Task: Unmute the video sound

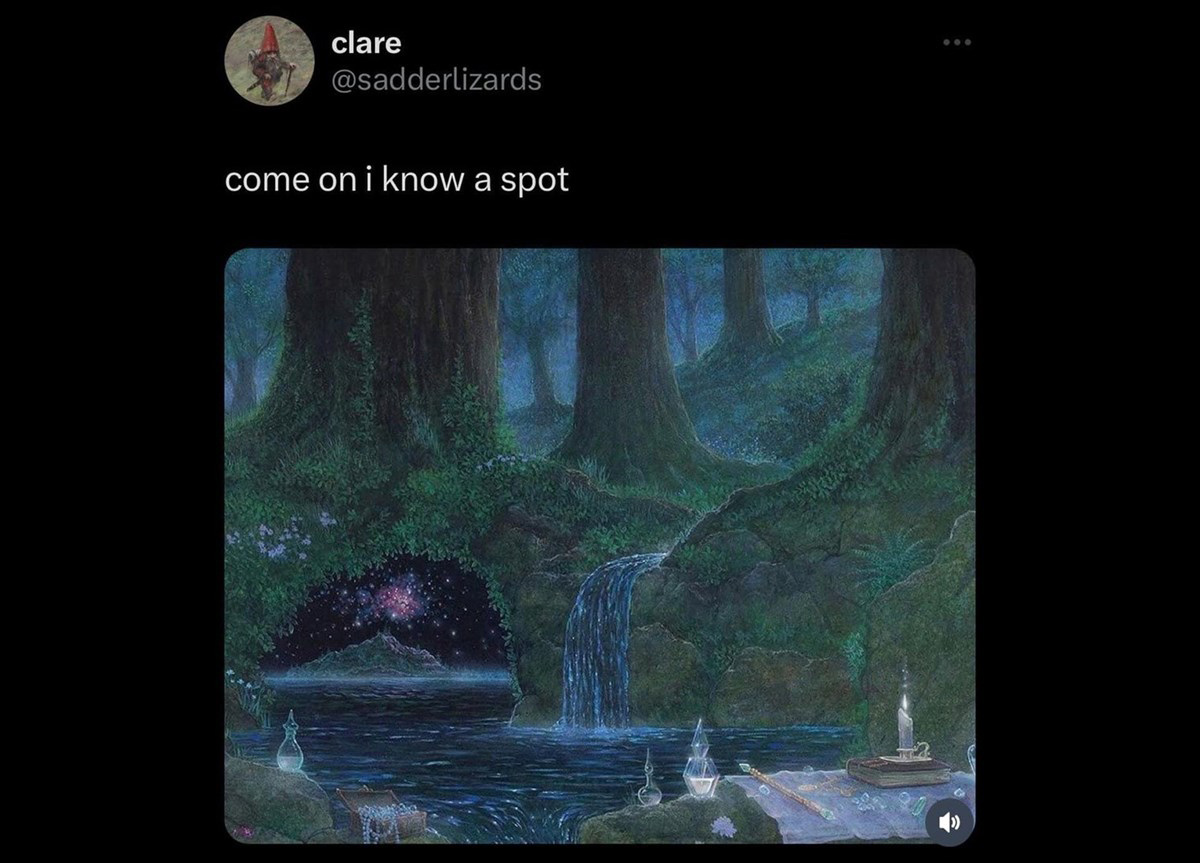Action: pyautogui.click(x=947, y=821)
